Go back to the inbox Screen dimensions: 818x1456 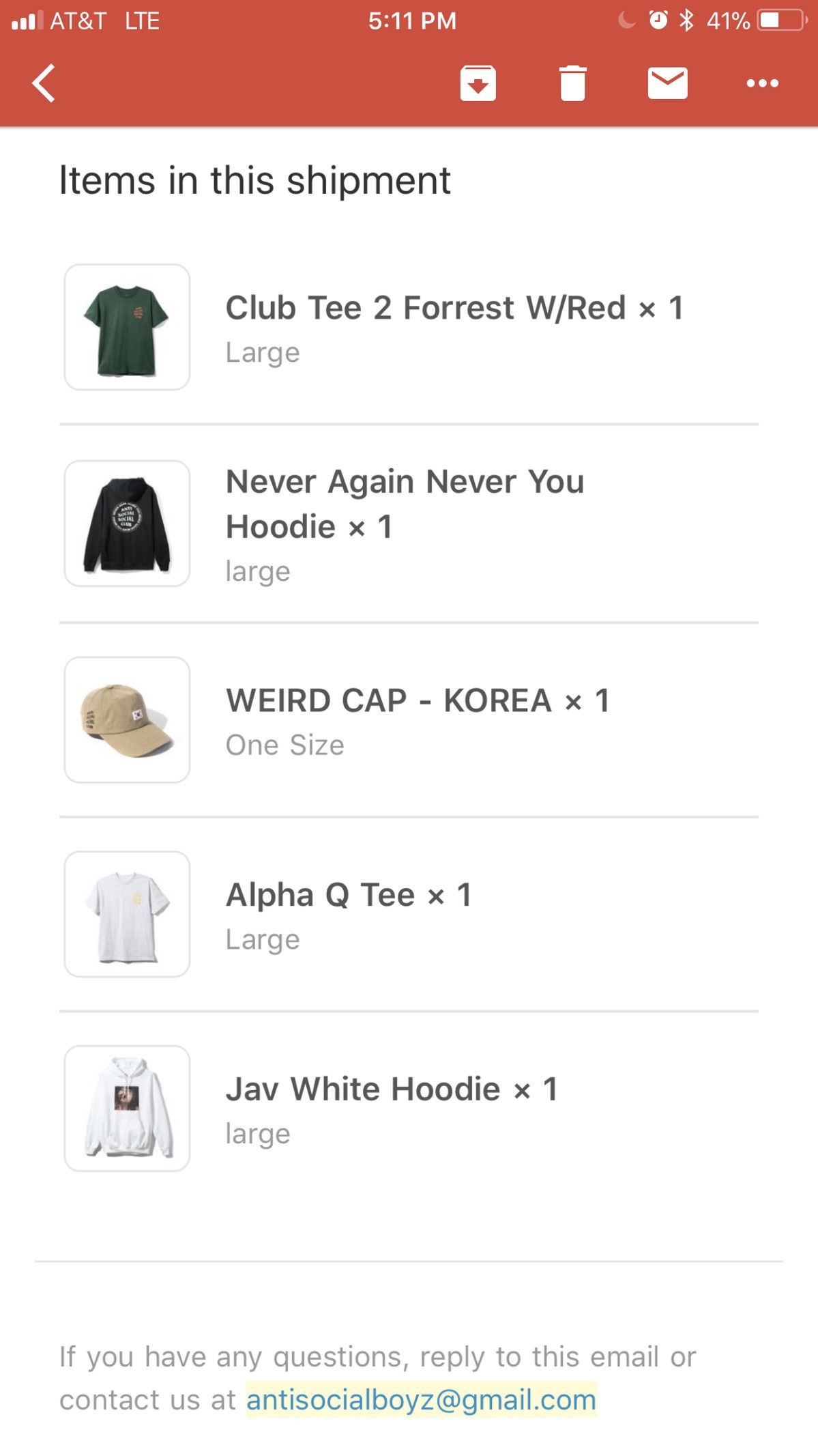[x=44, y=83]
